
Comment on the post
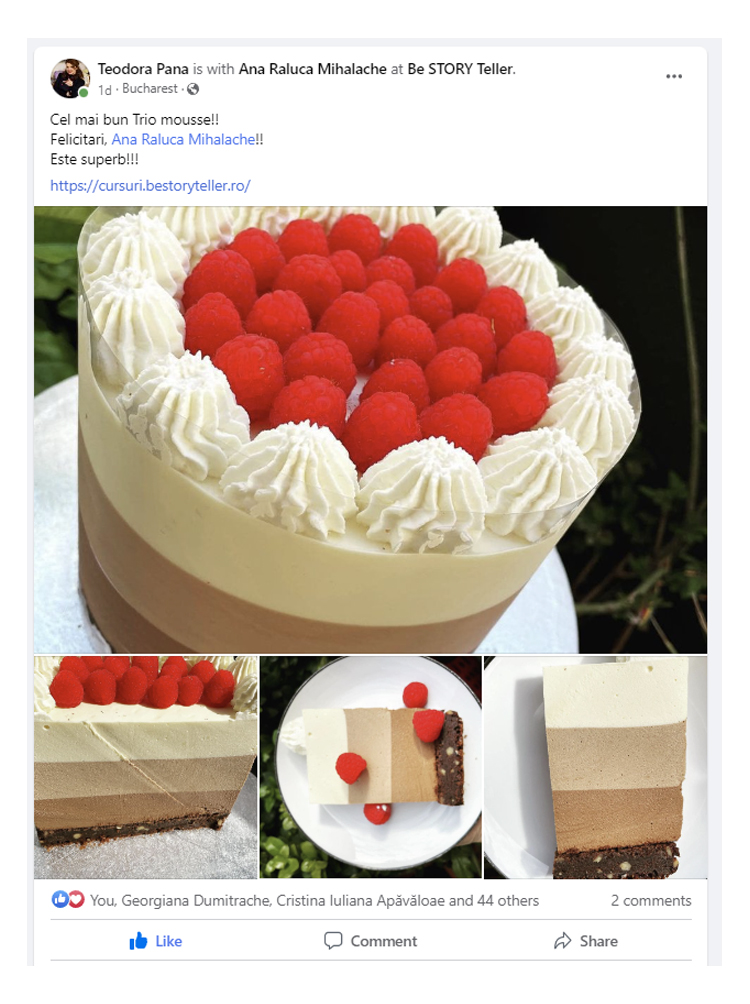pyautogui.click(x=371, y=941)
